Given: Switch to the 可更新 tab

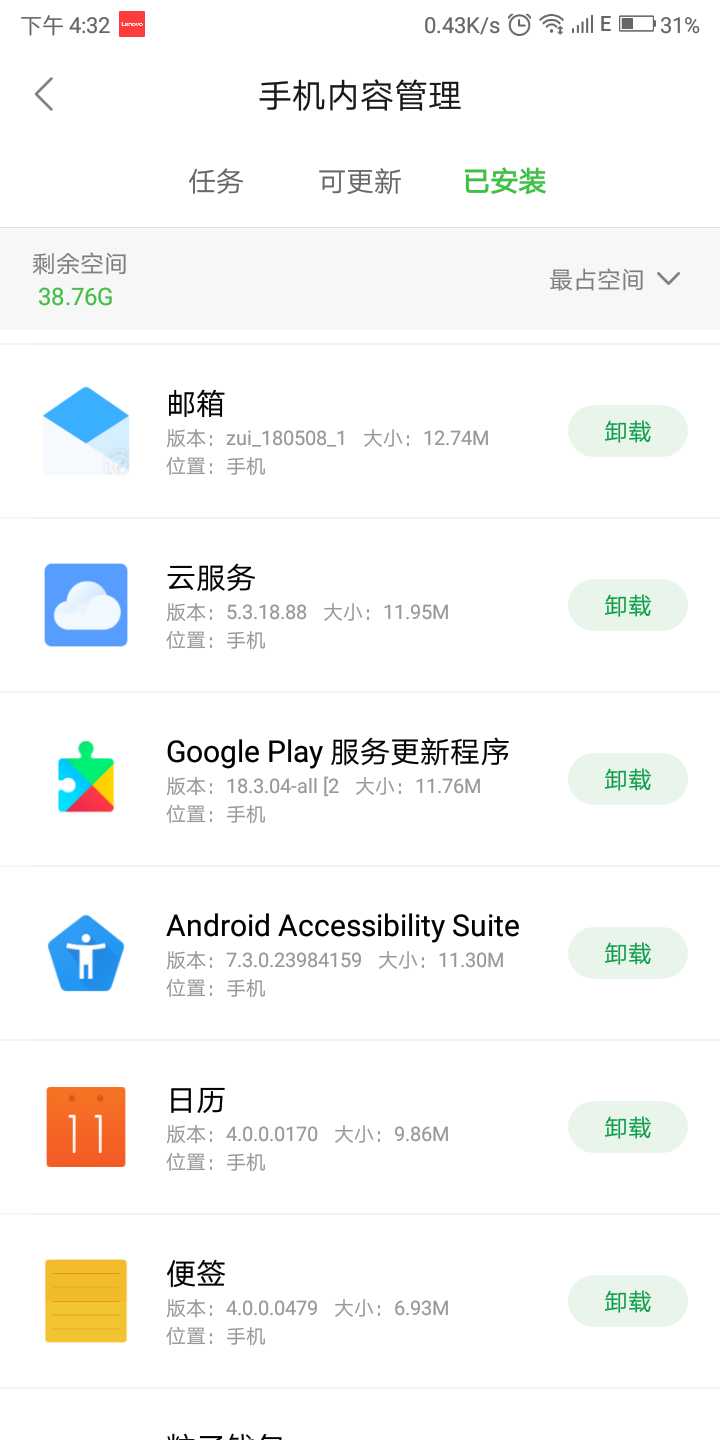Looking at the screenshot, I should [x=360, y=181].
